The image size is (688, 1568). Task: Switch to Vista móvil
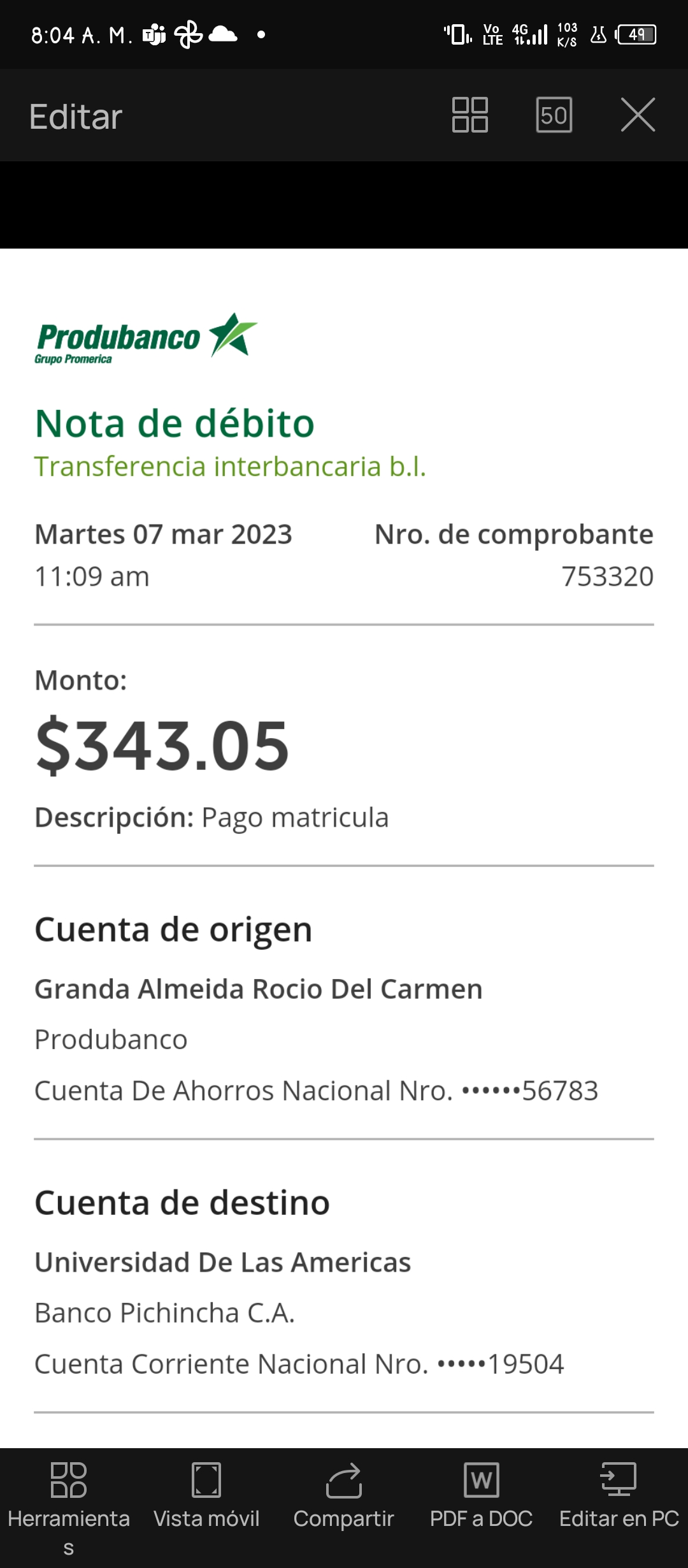(206, 1498)
